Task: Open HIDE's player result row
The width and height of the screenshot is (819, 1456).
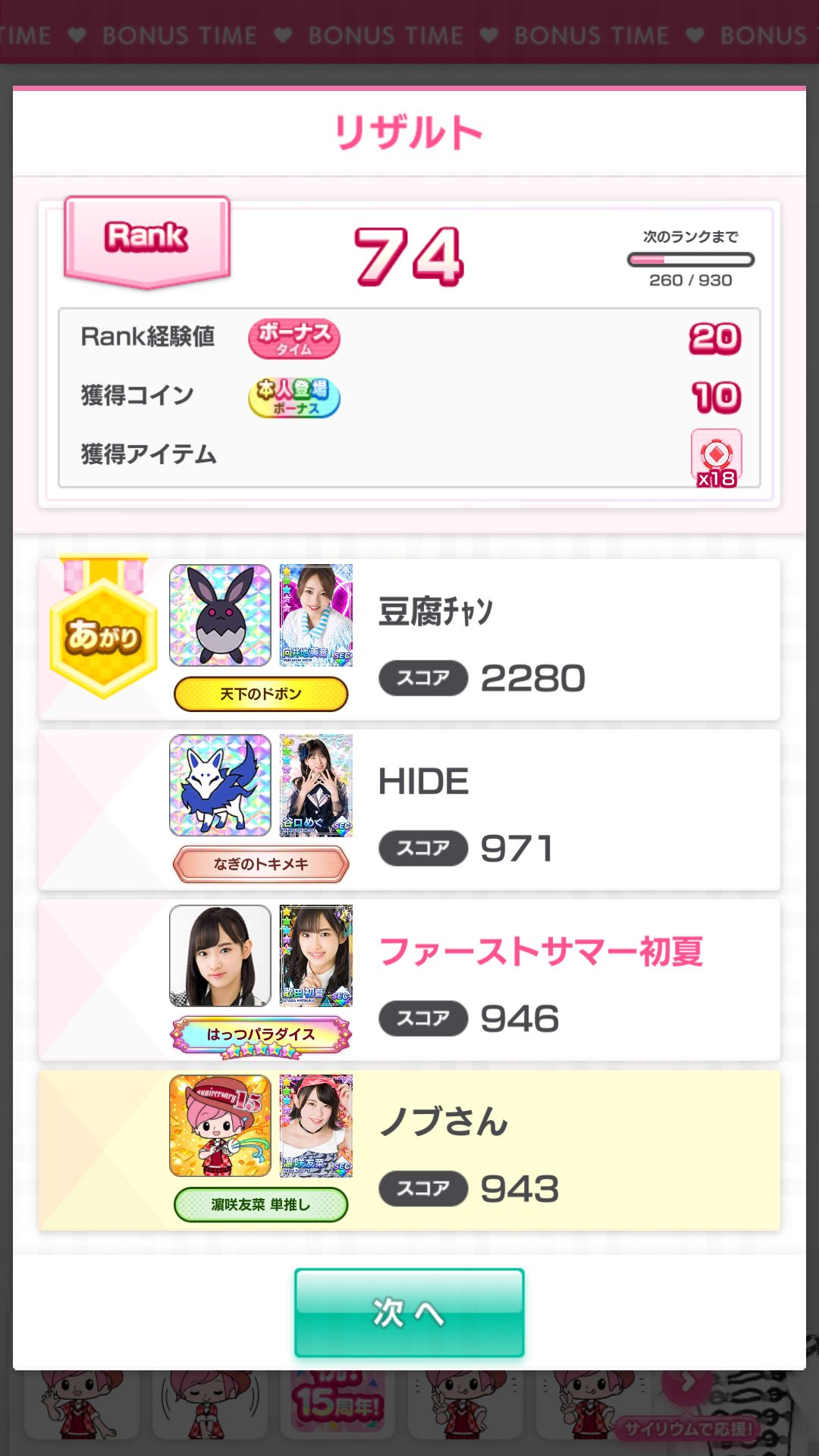Action: [409, 810]
